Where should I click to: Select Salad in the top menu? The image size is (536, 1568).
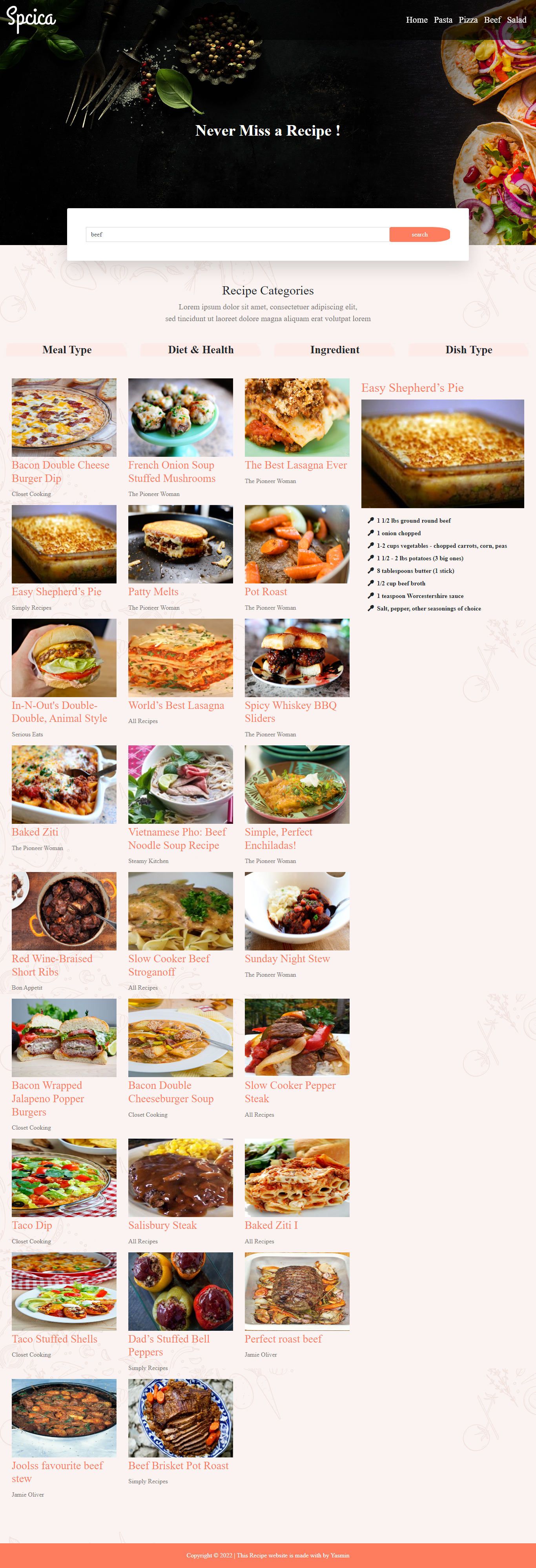(x=516, y=20)
